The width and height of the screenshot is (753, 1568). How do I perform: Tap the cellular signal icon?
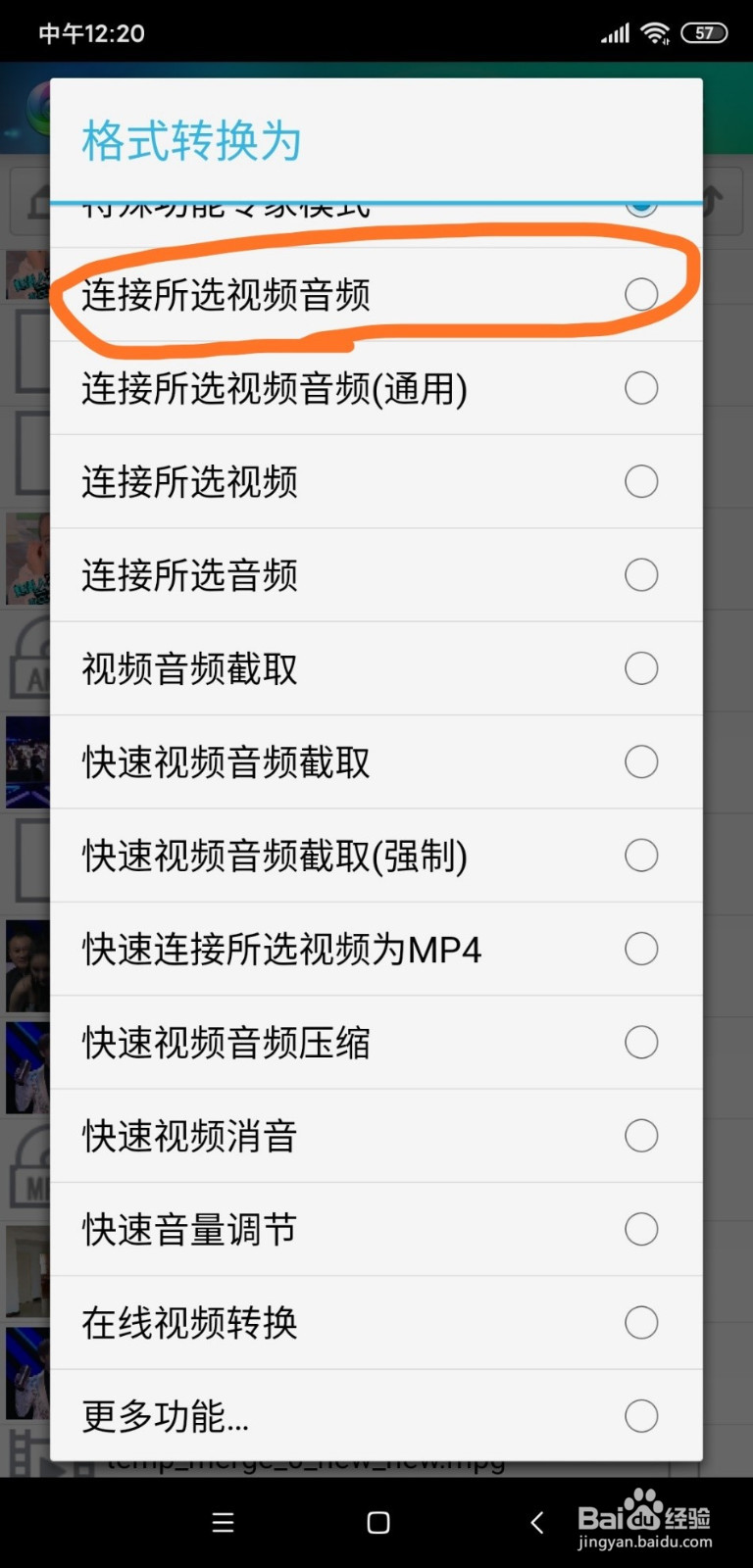point(615,32)
